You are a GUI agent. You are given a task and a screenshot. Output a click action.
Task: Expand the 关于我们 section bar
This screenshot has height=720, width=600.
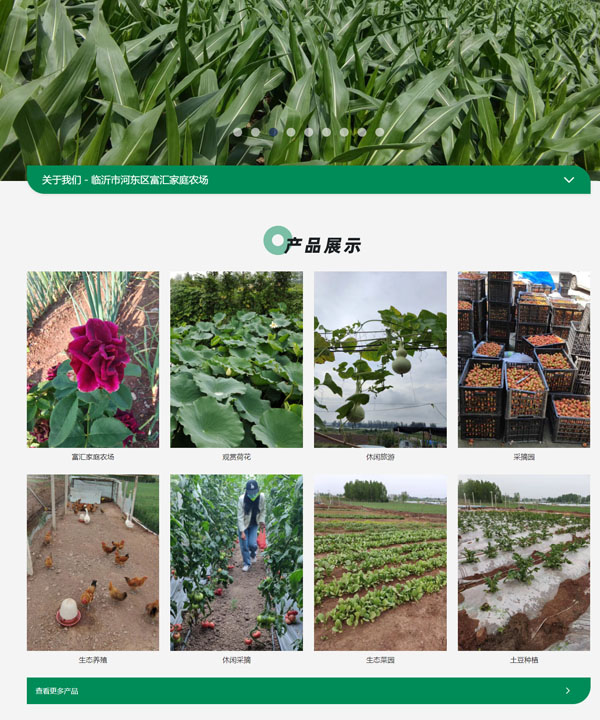pyautogui.click(x=568, y=180)
